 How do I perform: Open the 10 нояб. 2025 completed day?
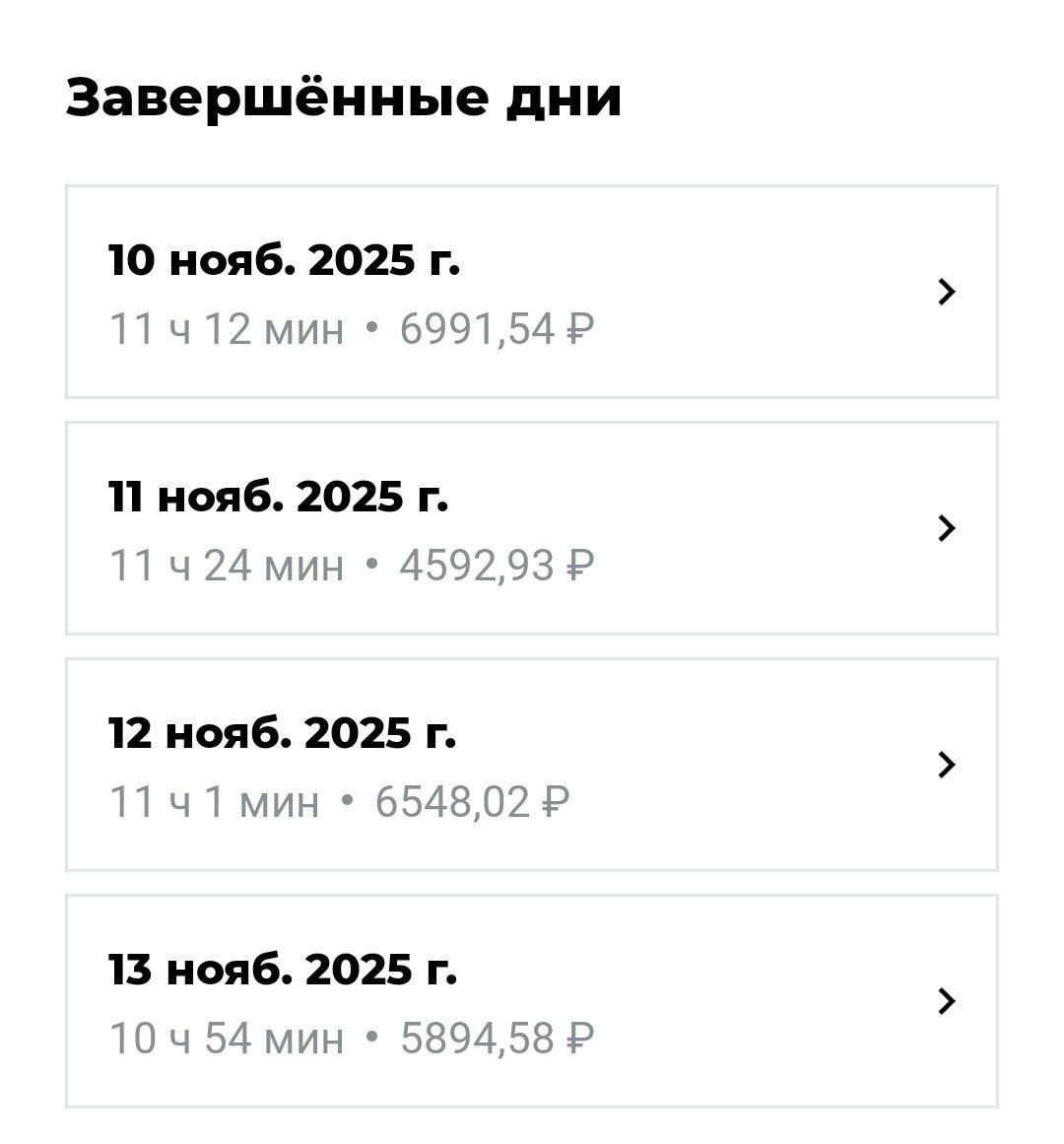pyautogui.click(x=531, y=292)
